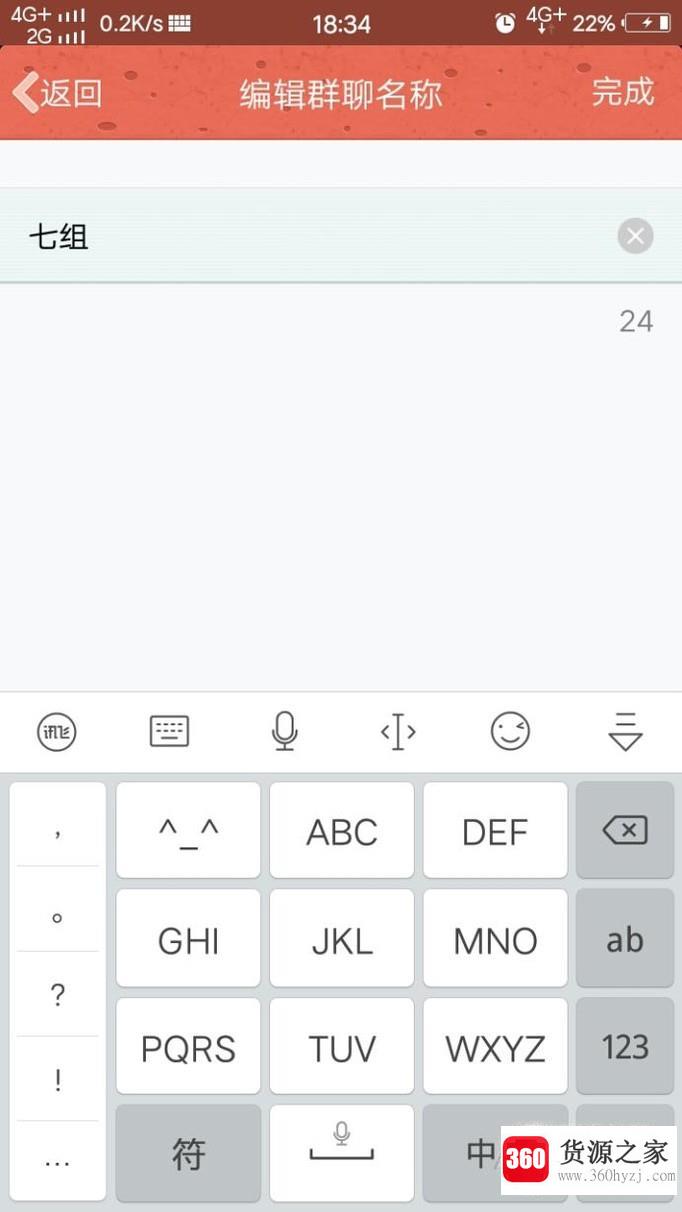Tap the backspace key
This screenshot has height=1212, width=682.
[625, 830]
